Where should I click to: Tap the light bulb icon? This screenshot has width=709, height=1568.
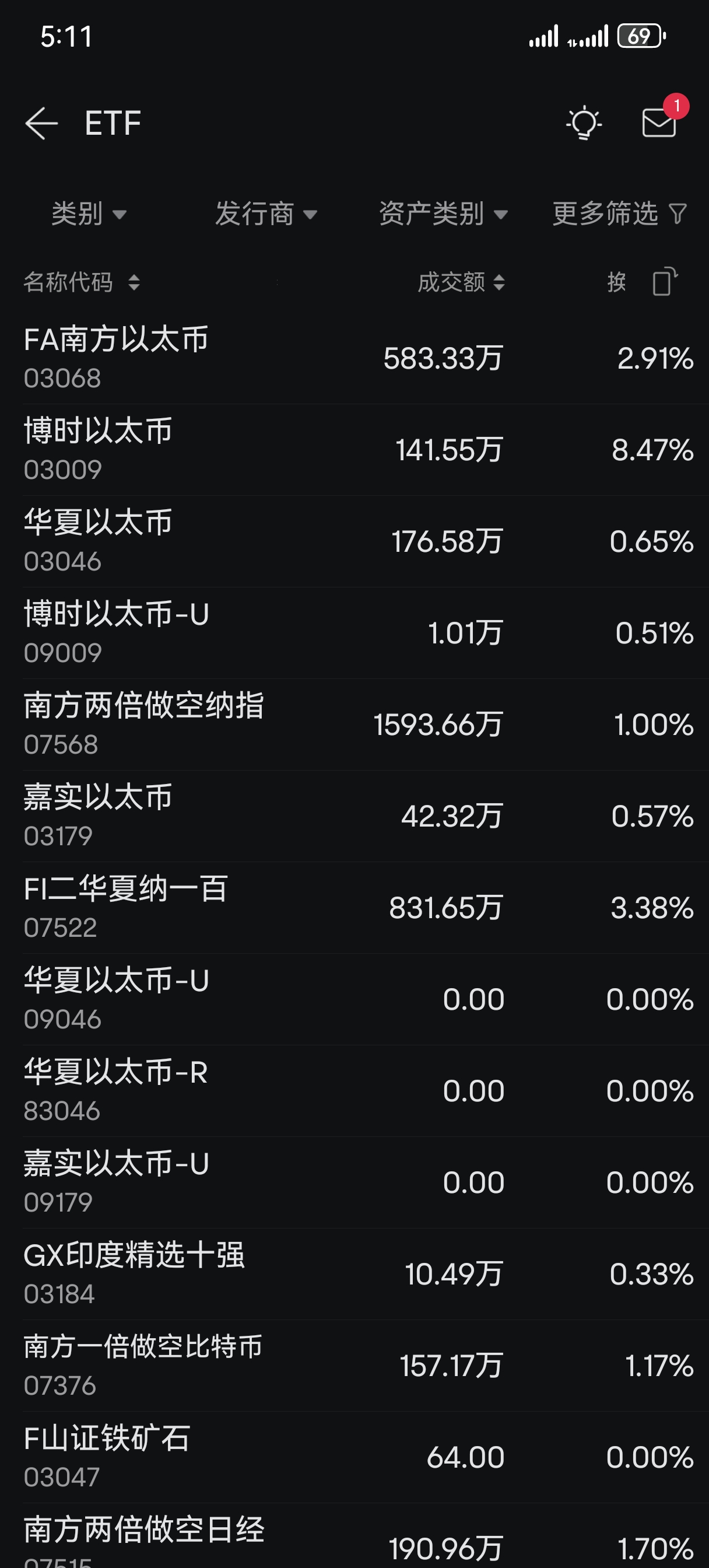click(584, 123)
